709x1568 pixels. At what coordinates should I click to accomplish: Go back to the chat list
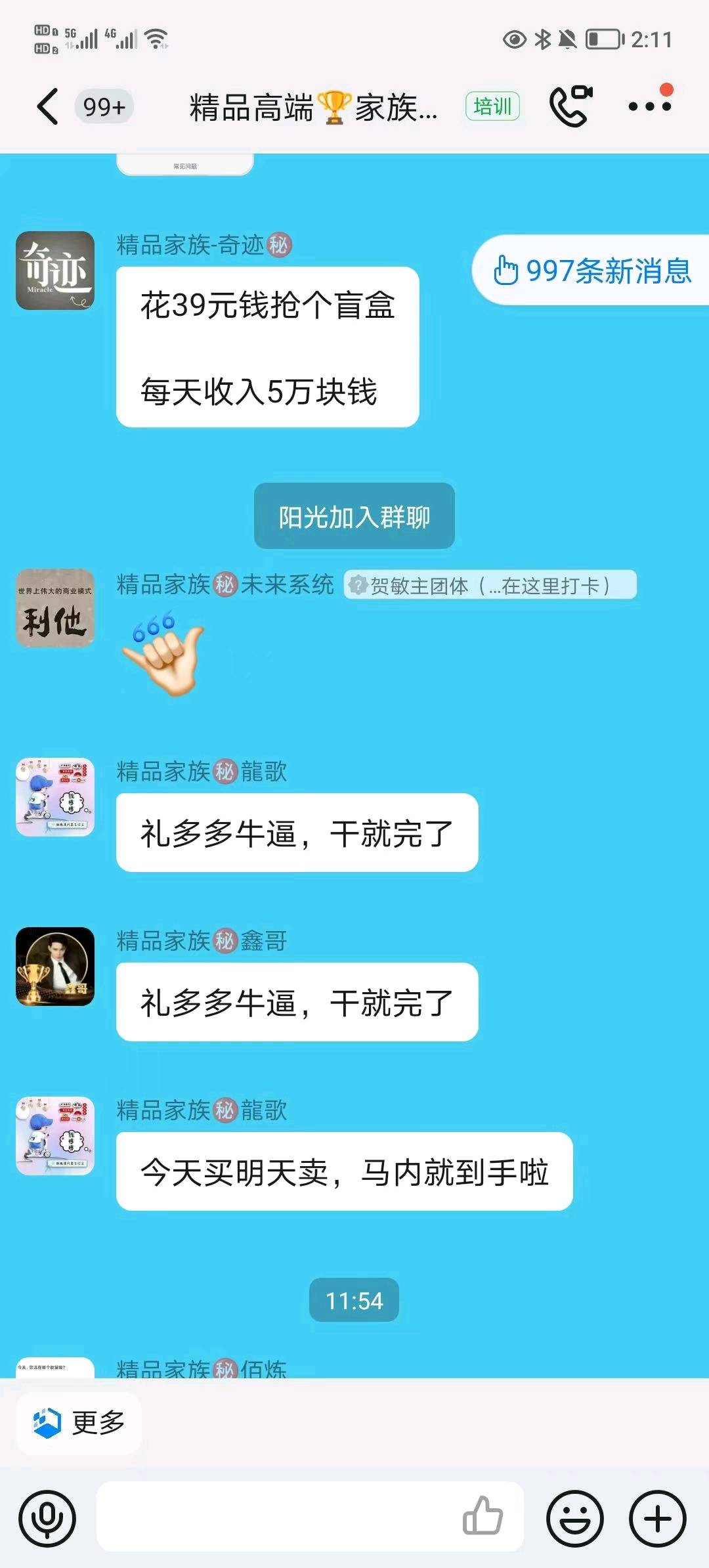coord(47,106)
